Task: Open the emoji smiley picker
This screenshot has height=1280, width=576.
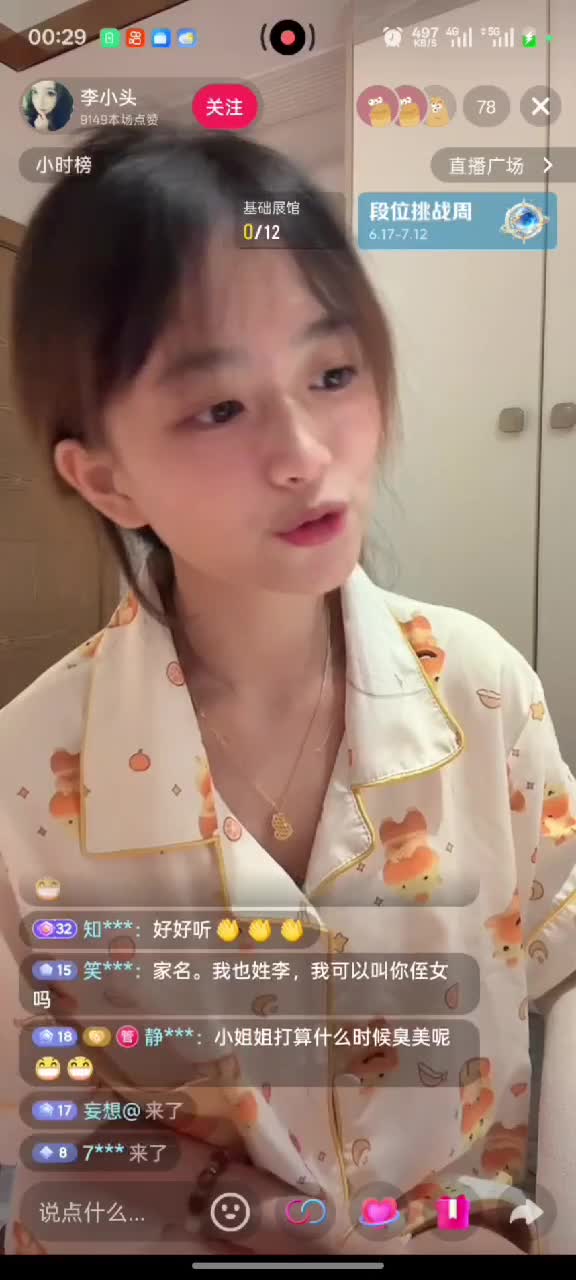Action: click(x=230, y=1212)
